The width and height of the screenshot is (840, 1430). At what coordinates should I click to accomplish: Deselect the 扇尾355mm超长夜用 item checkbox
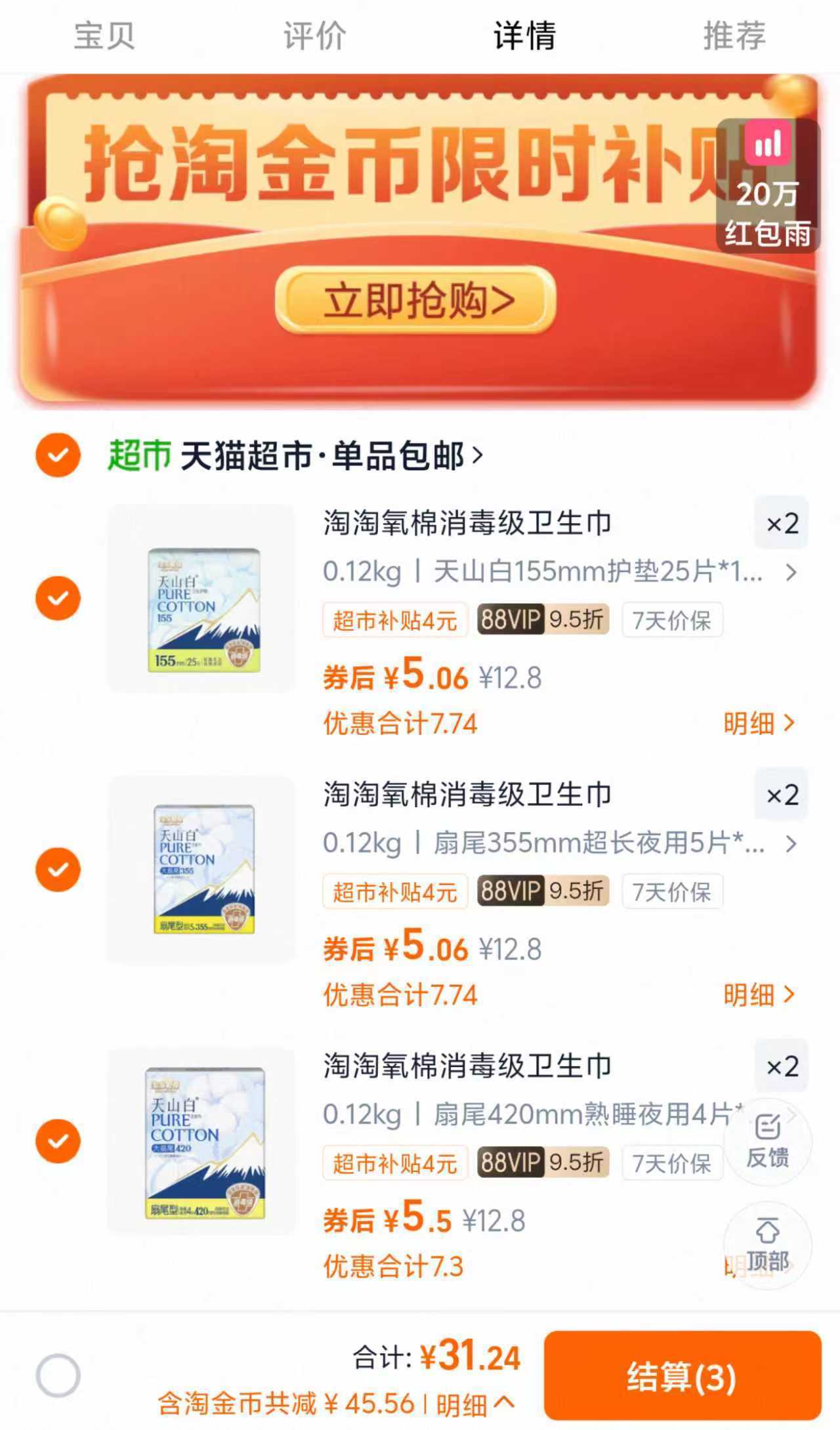click(x=58, y=870)
